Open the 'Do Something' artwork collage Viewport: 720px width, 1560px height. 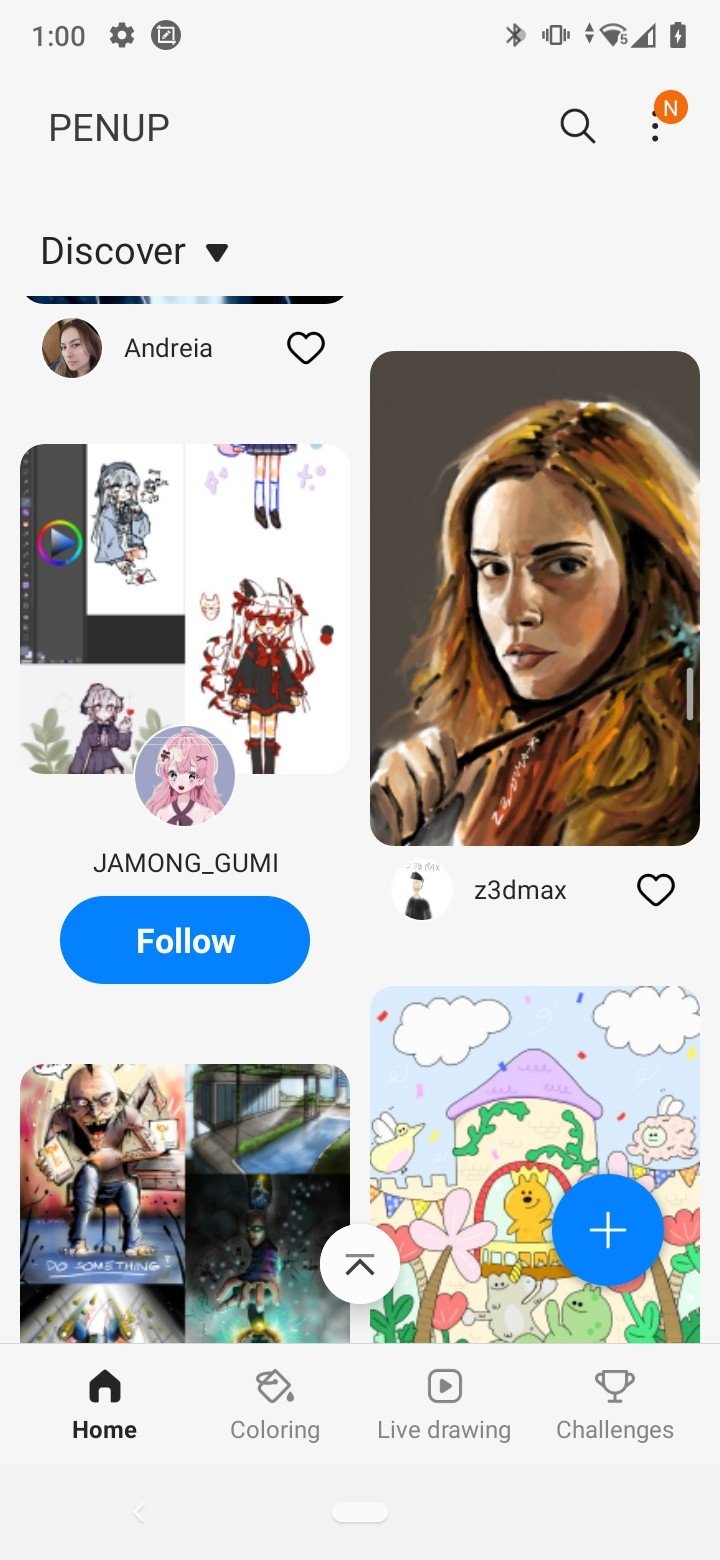(185, 1203)
